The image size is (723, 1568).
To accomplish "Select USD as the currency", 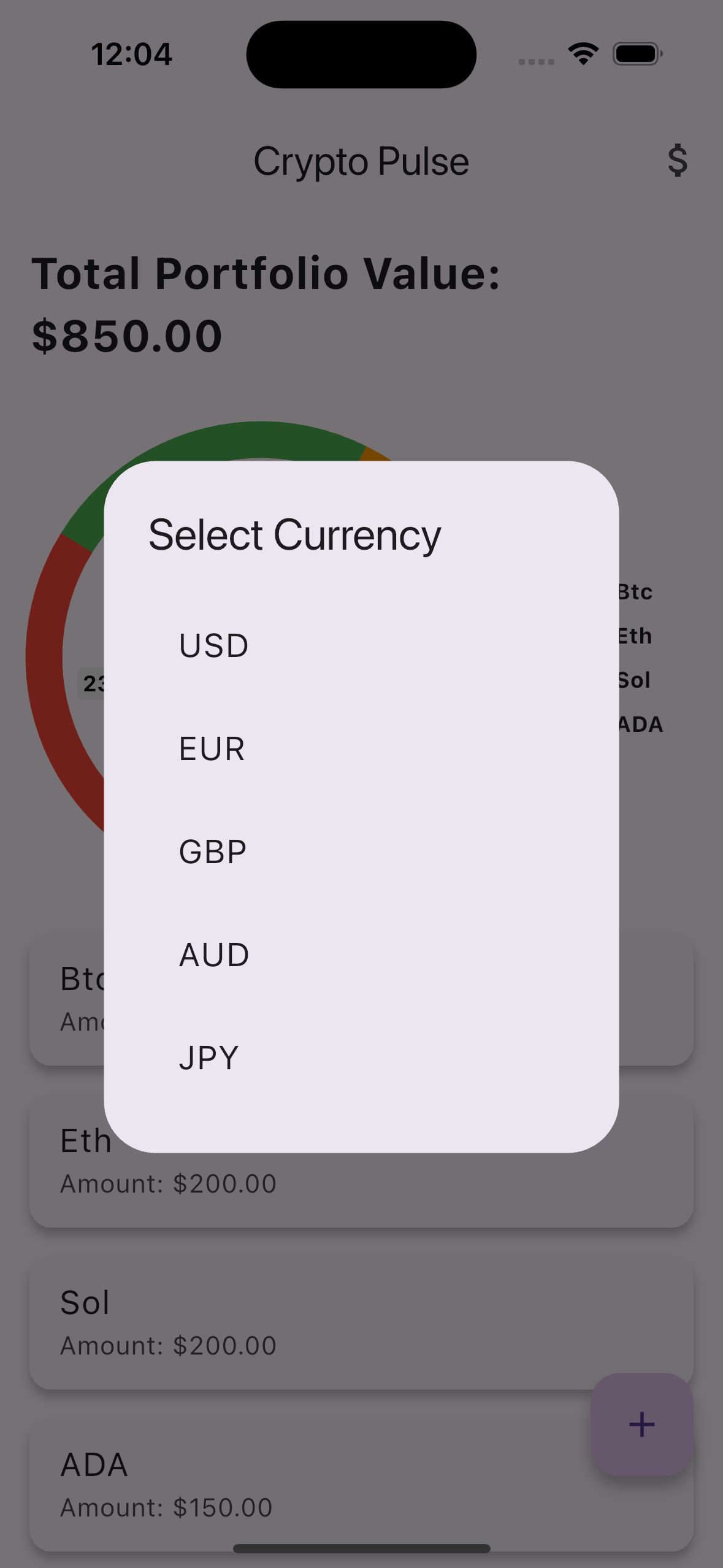I will pos(214,646).
